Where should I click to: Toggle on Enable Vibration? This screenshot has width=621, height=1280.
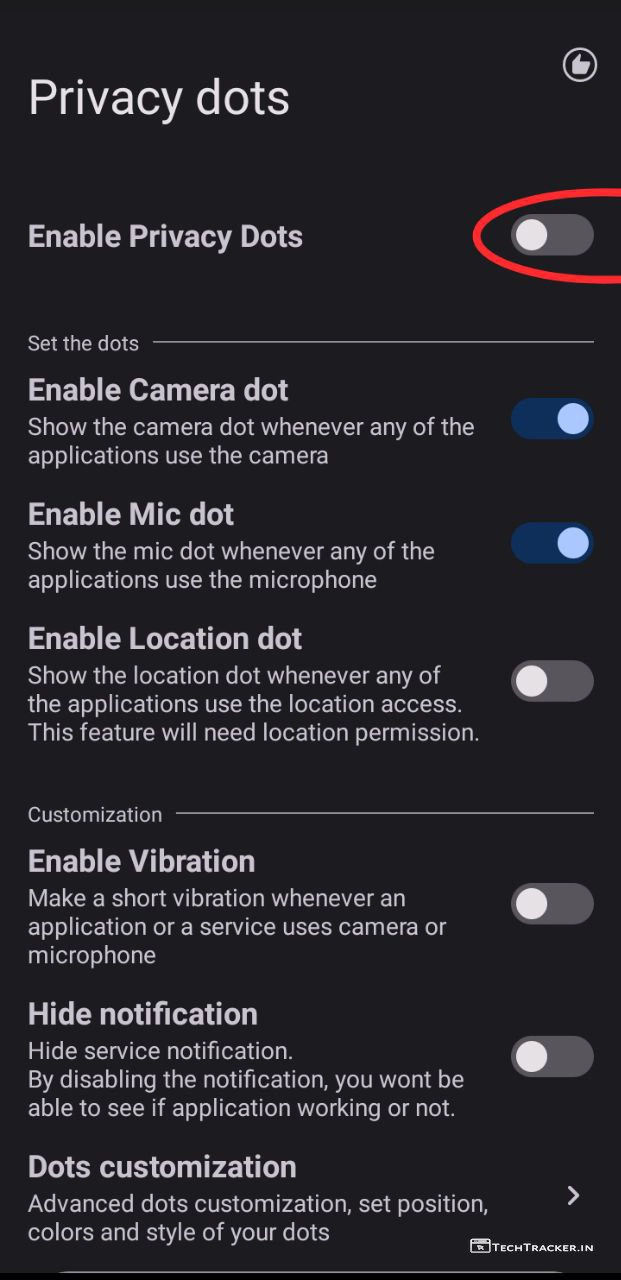[x=552, y=904]
